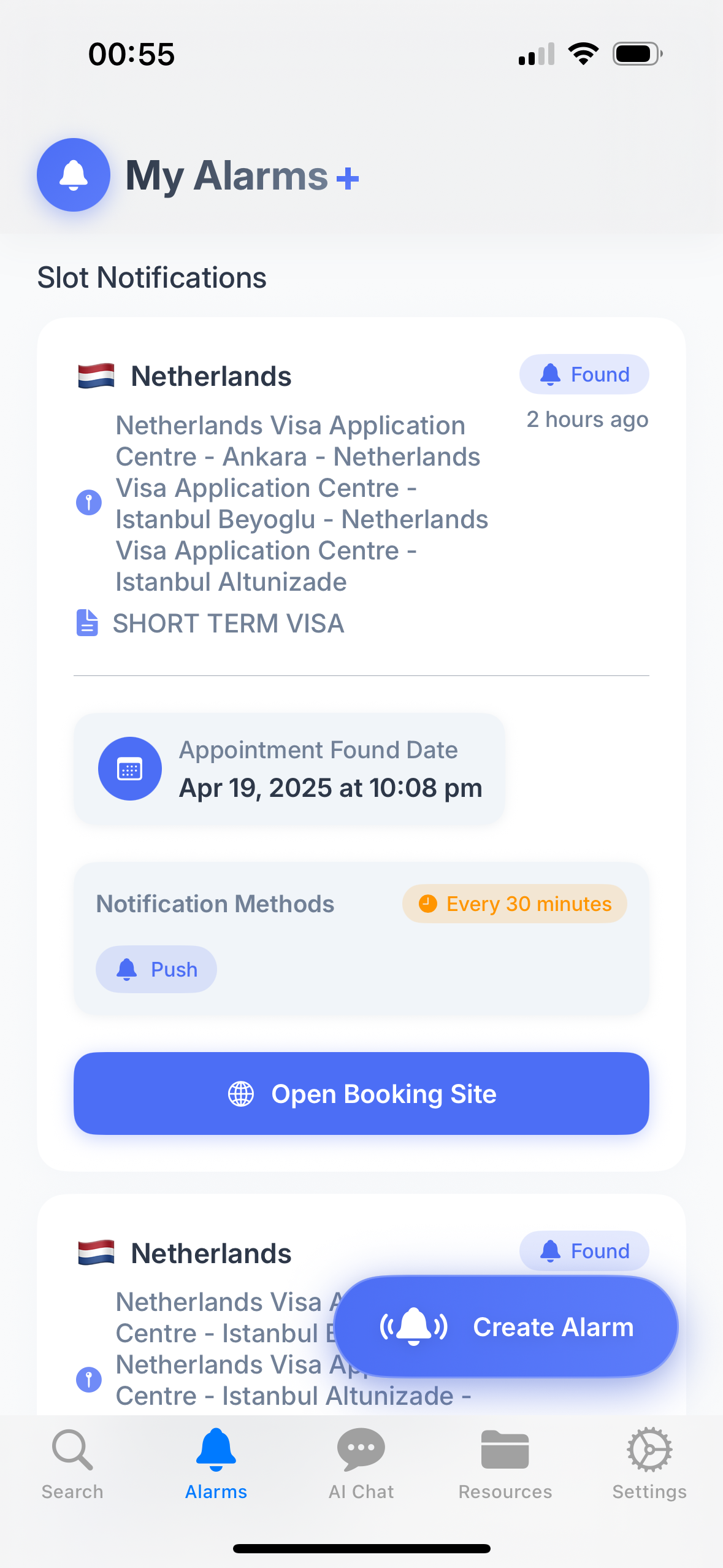Switch to the Search tab
Image resolution: width=723 pixels, height=1568 pixels.
pyautogui.click(x=72, y=1464)
